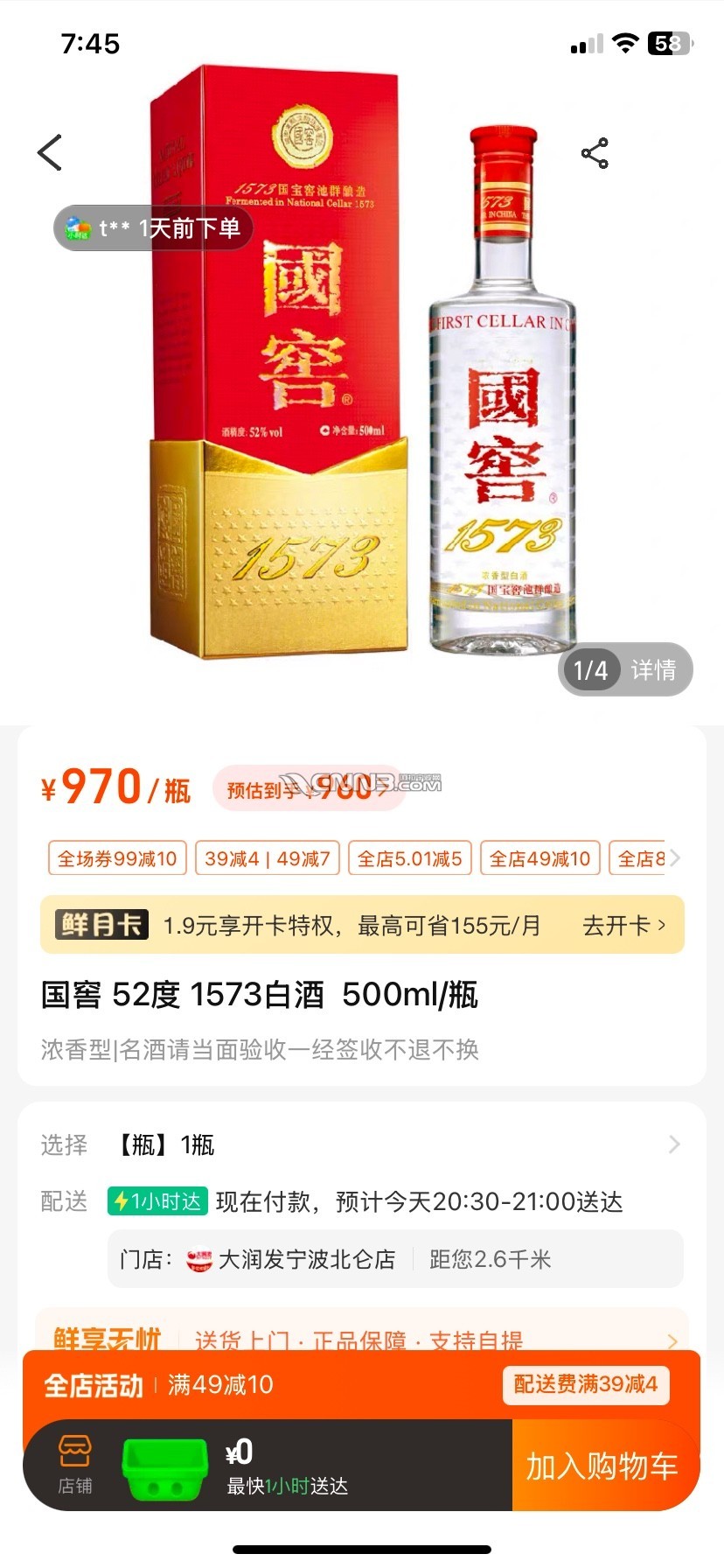724x1568 pixels.
Task: Claim the 全店5.01减5 coupon
Action: coord(409,858)
